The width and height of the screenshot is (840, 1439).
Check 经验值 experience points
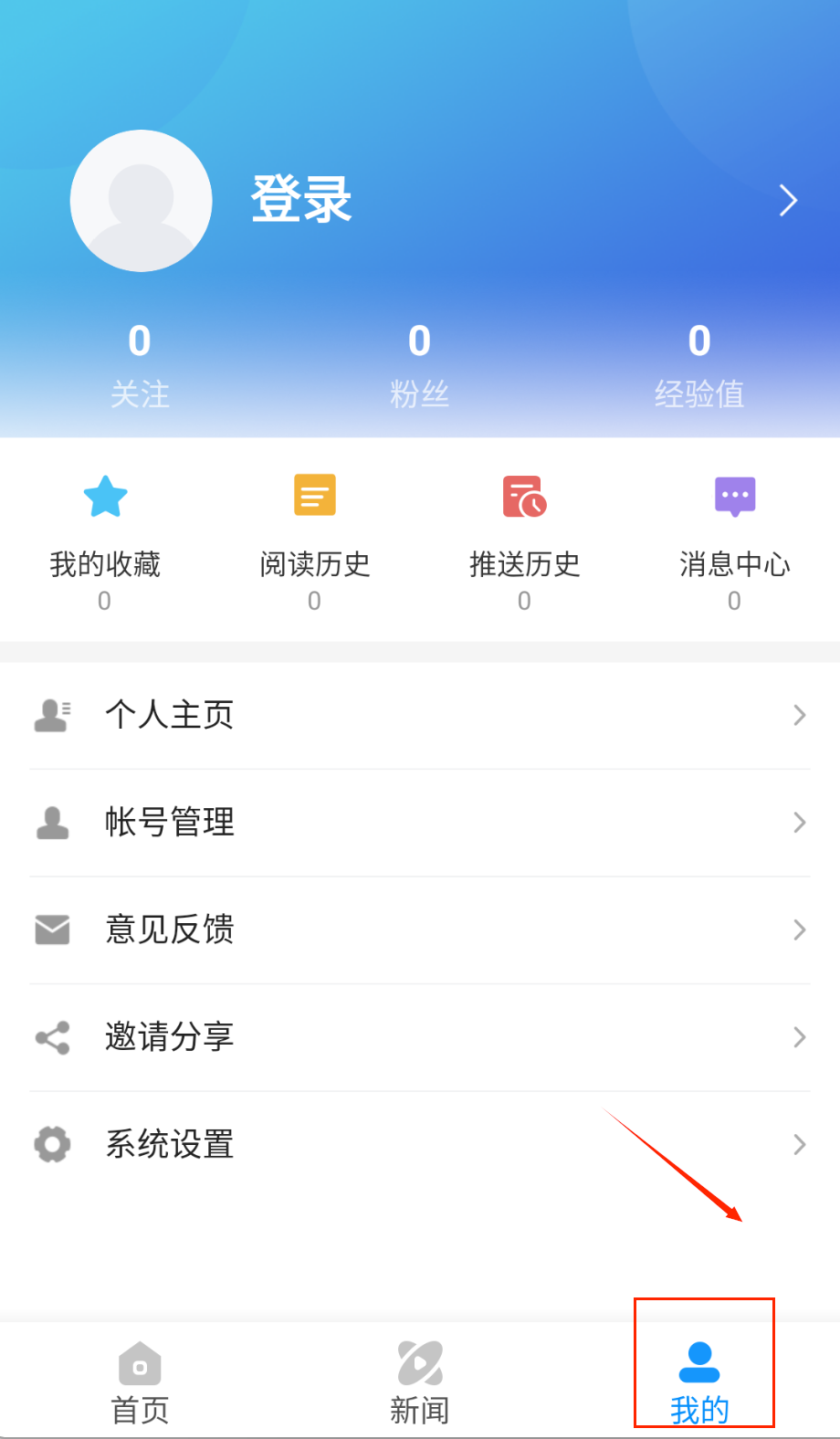pos(699,365)
